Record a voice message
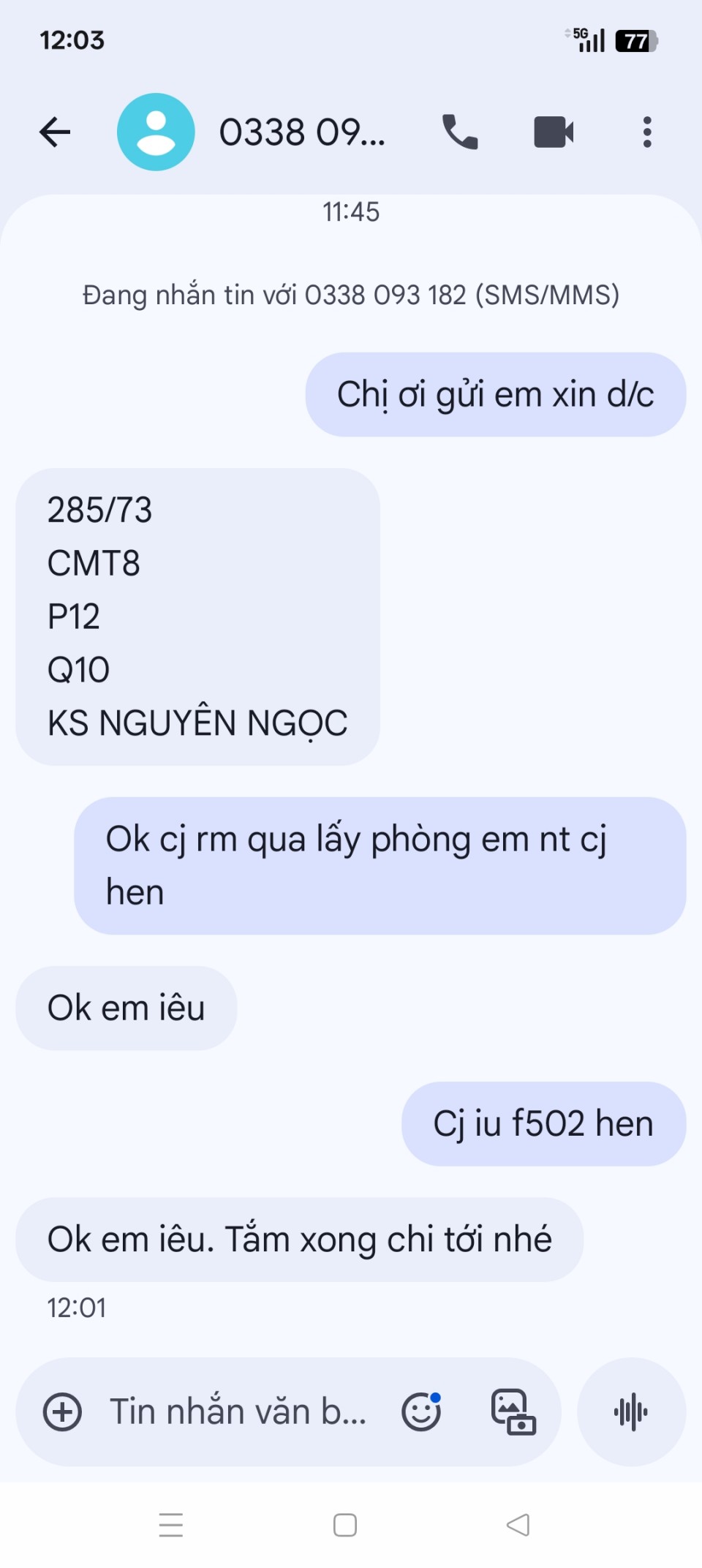Screen dimensions: 702x1568 click(x=631, y=1411)
